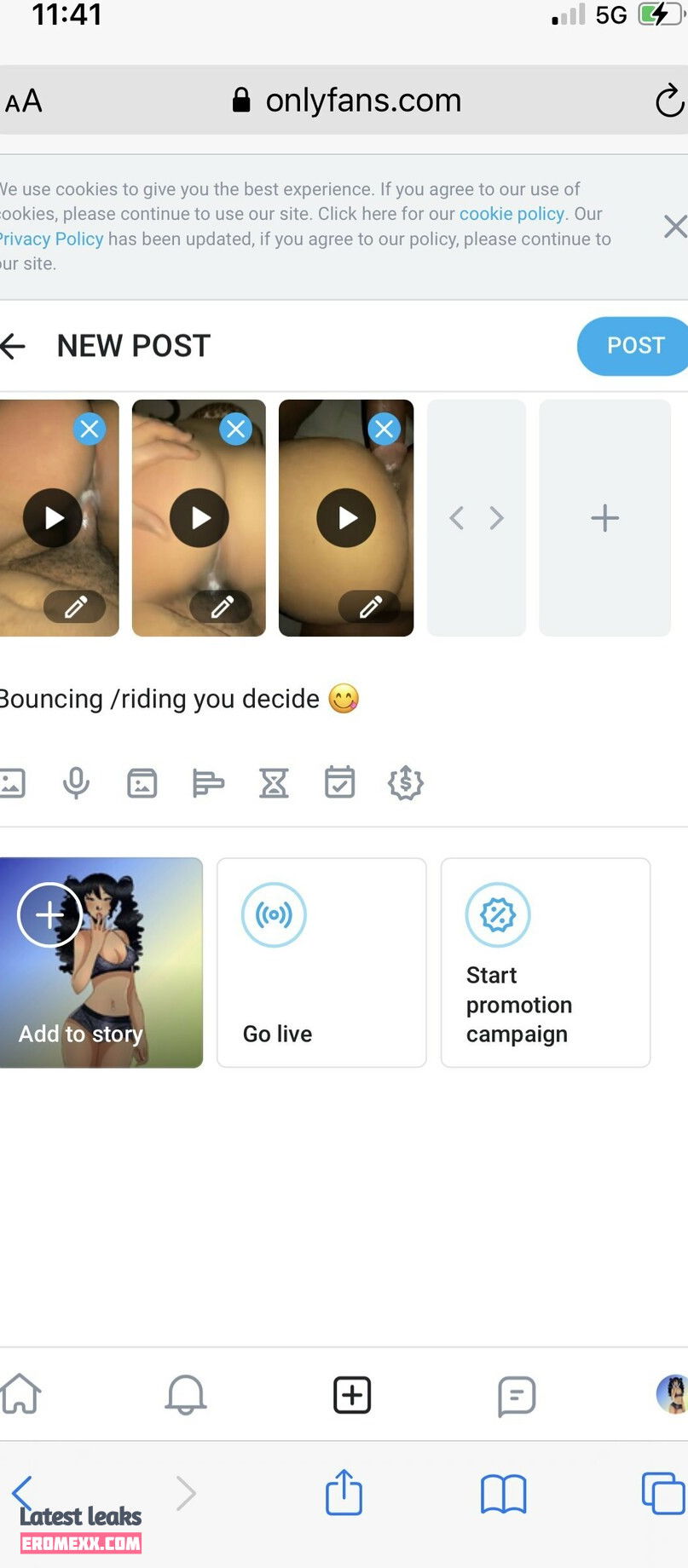Record a voice message with the microphone
The height and width of the screenshot is (1568, 688).
(x=76, y=782)
